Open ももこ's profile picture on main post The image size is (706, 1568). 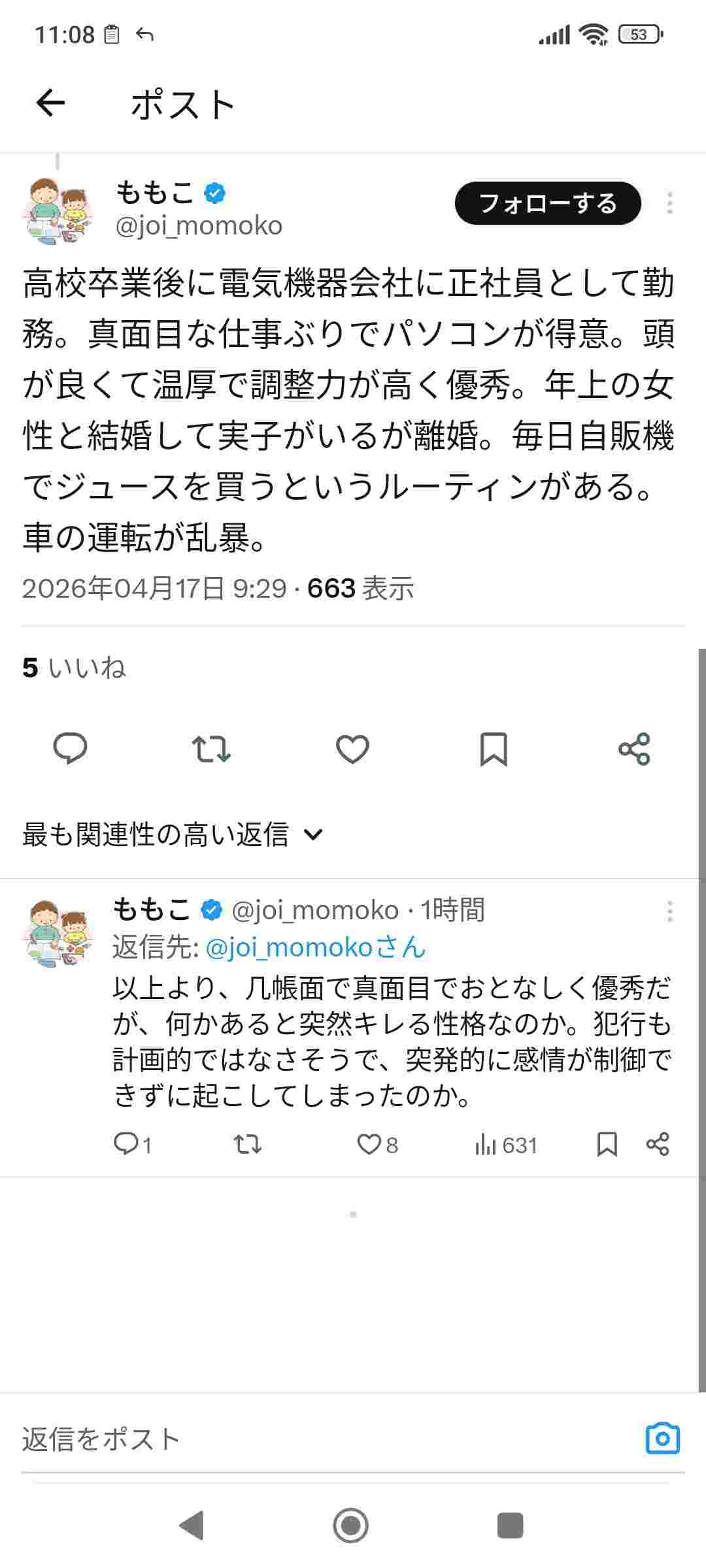[x=58, y=210]
